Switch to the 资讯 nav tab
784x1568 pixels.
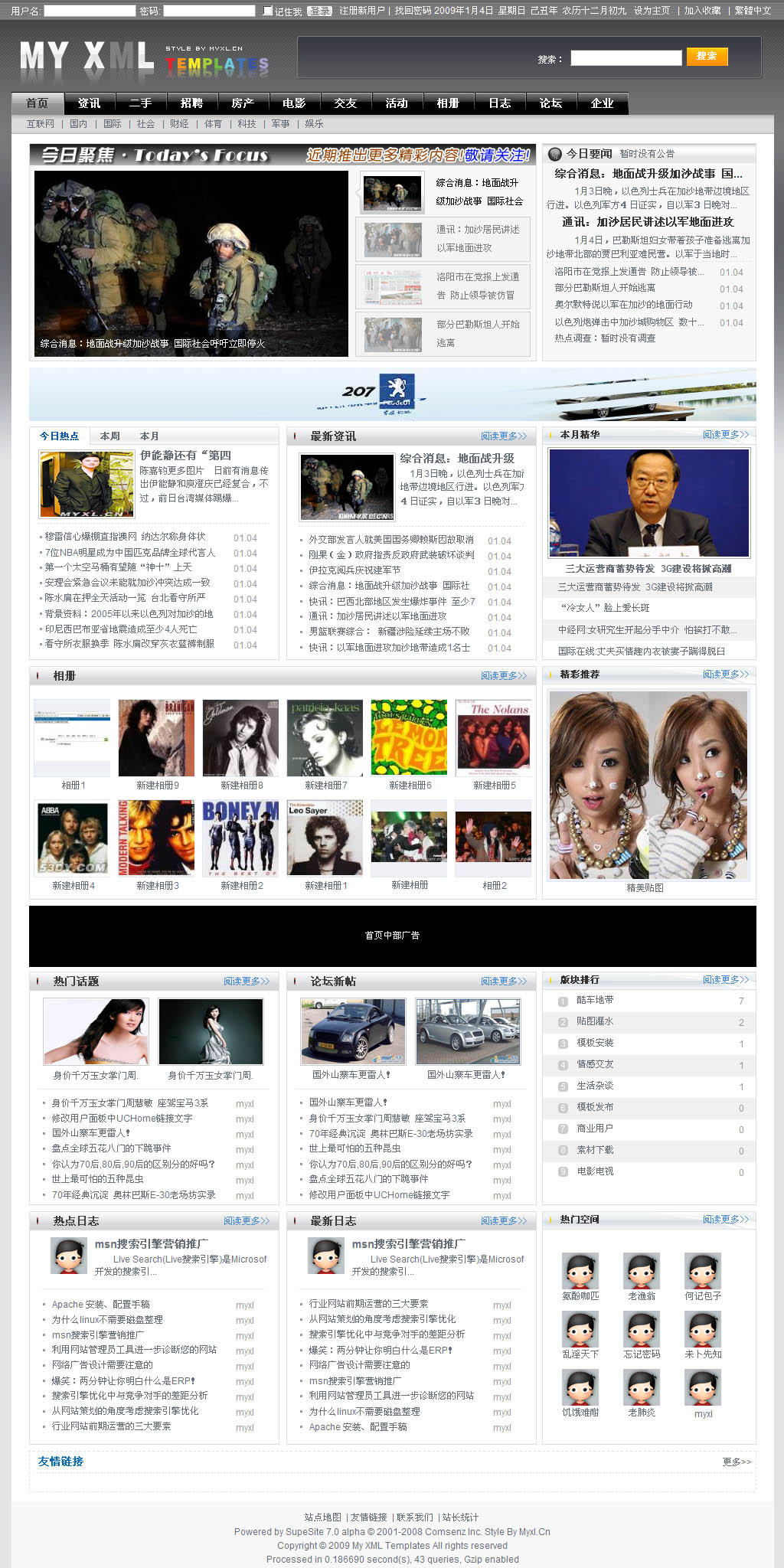[89, 103]
